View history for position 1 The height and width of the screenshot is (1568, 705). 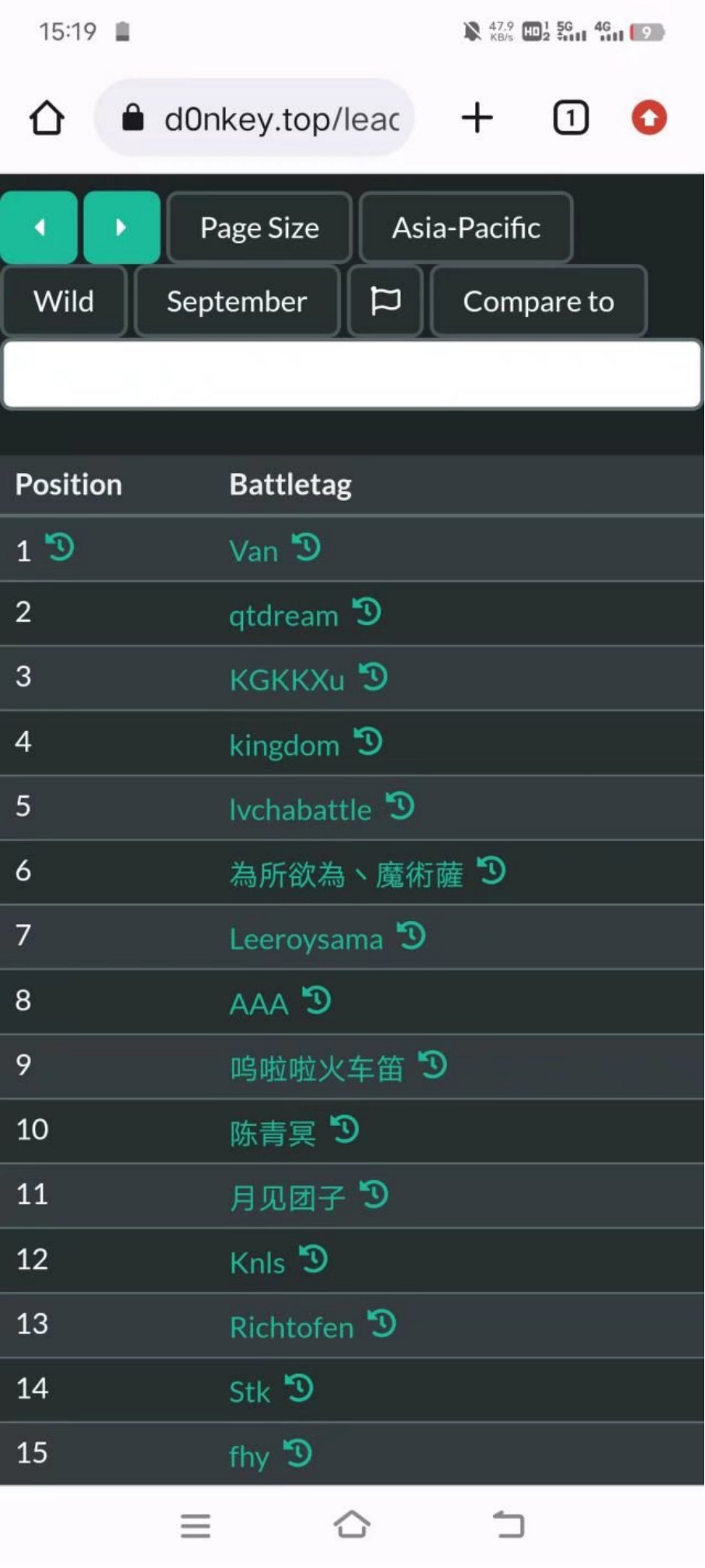(x=60, y=548)
